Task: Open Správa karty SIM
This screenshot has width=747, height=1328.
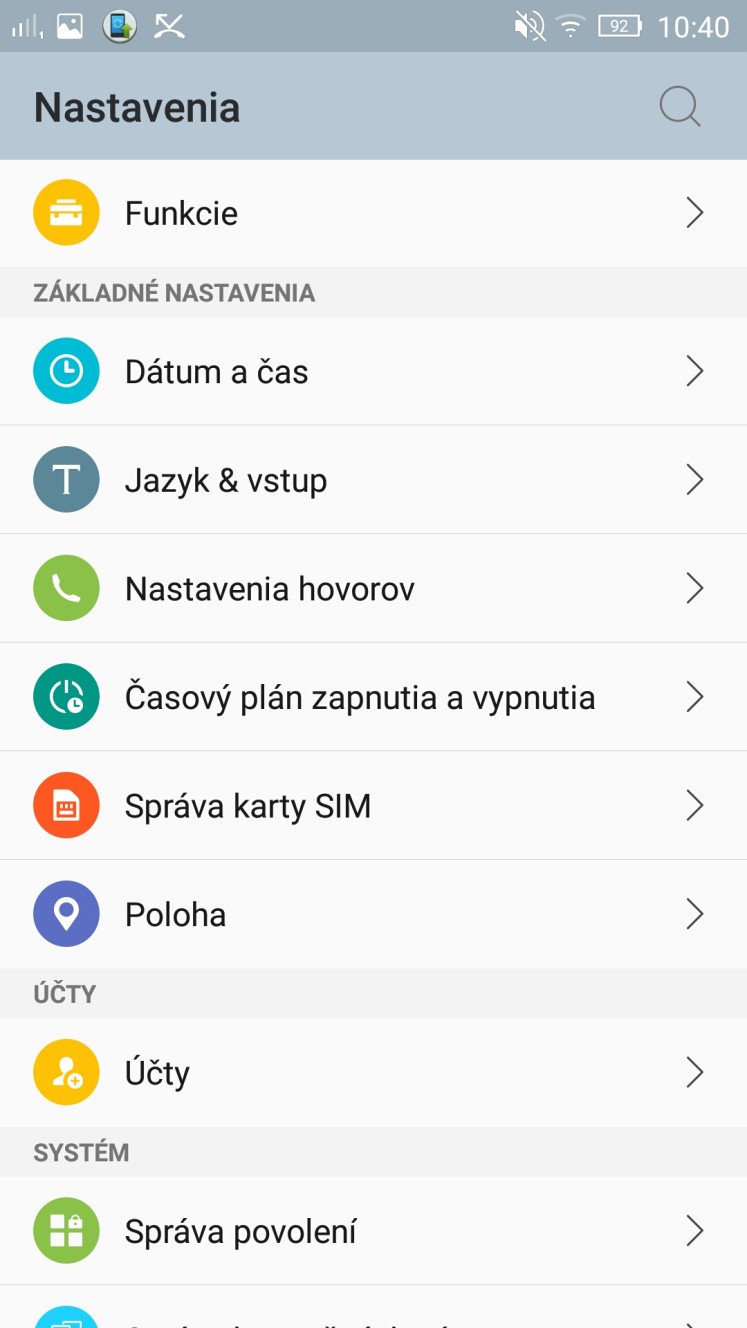Action: tap(373, 805)
